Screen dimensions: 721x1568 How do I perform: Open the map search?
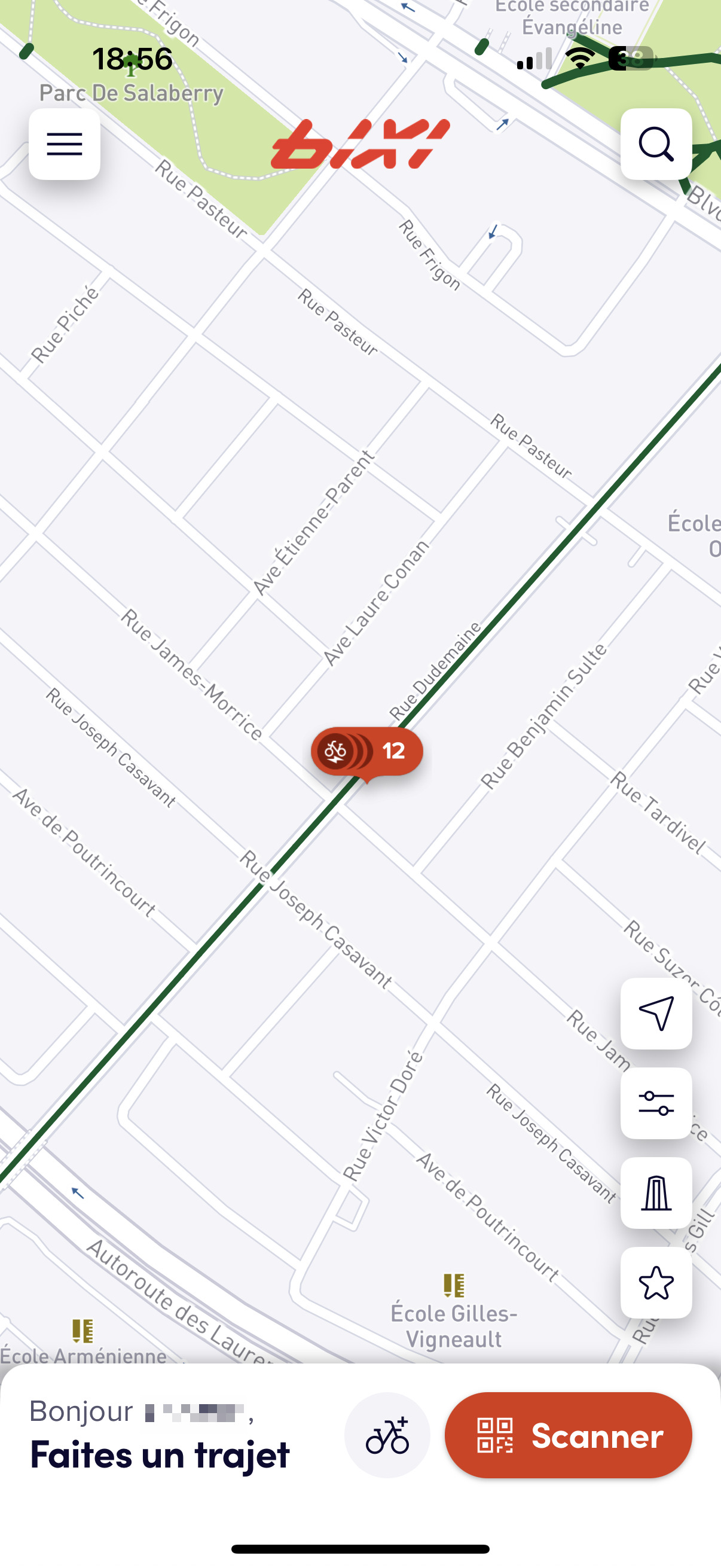tap(656, 144)
